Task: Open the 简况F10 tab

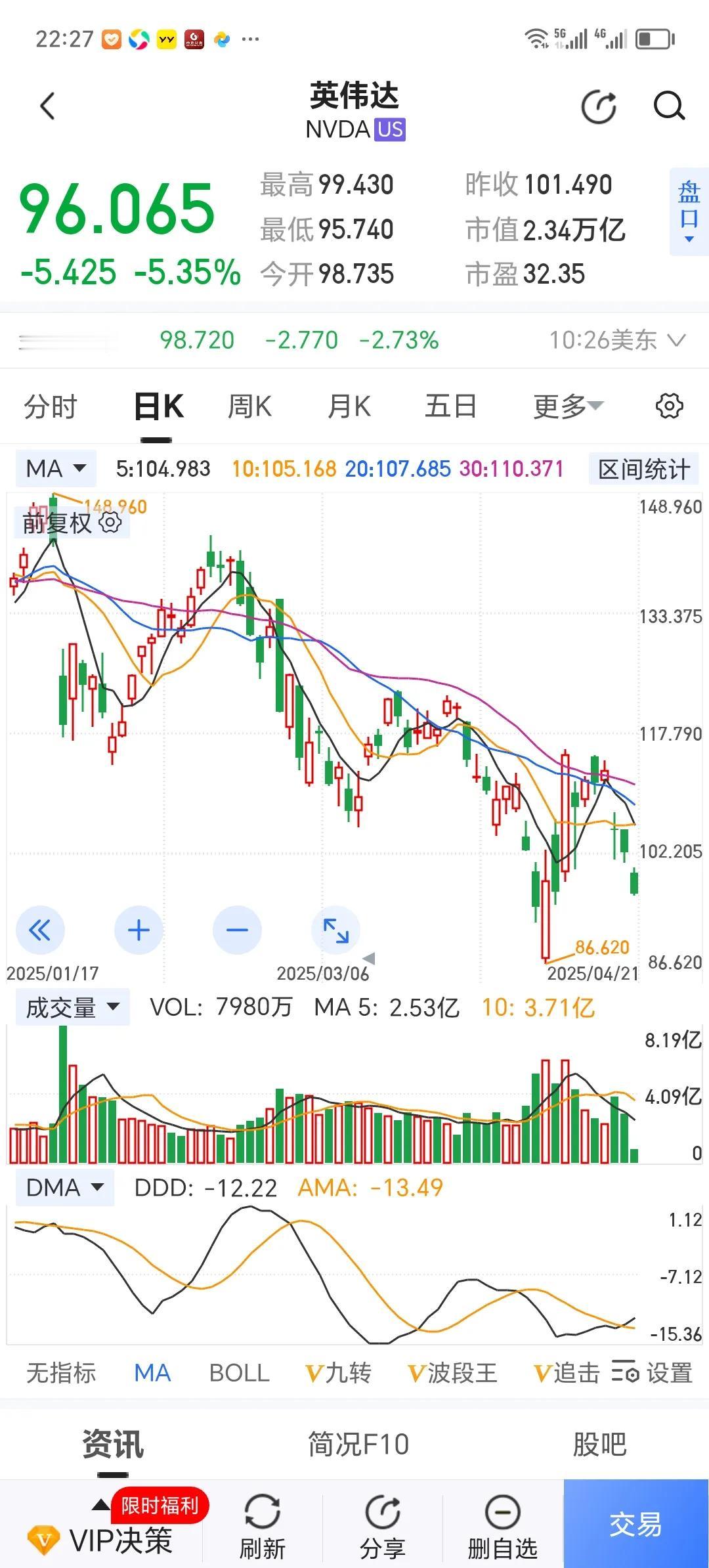Action: pos(358,1444)
